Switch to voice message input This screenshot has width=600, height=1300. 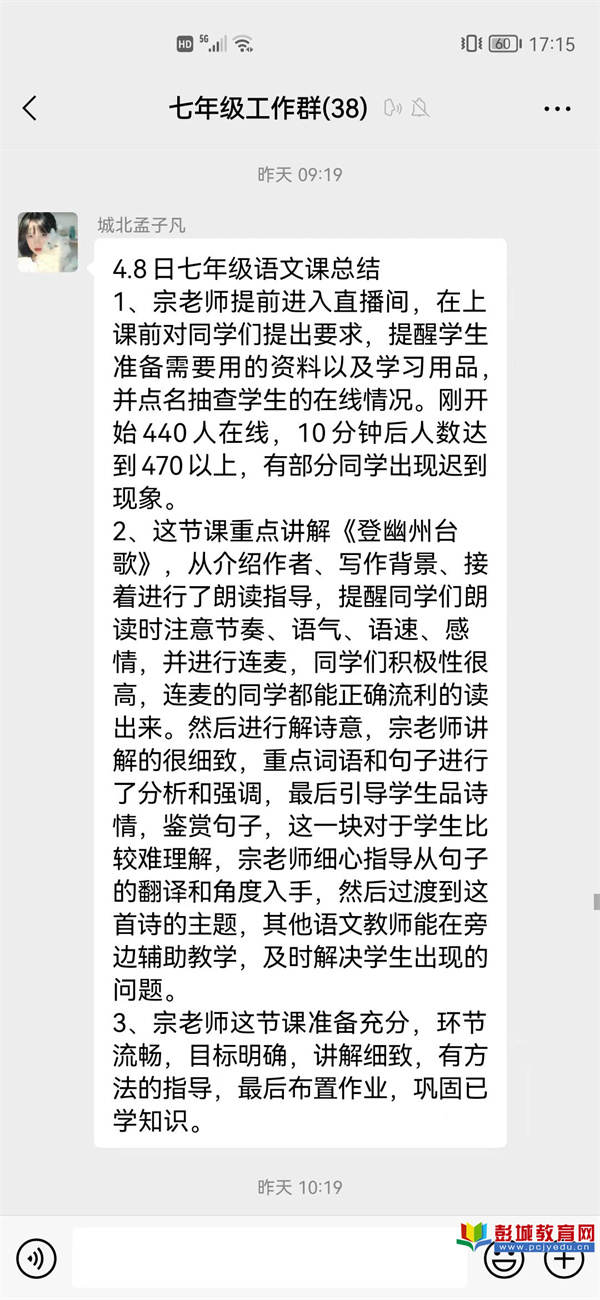point(37,1257)
